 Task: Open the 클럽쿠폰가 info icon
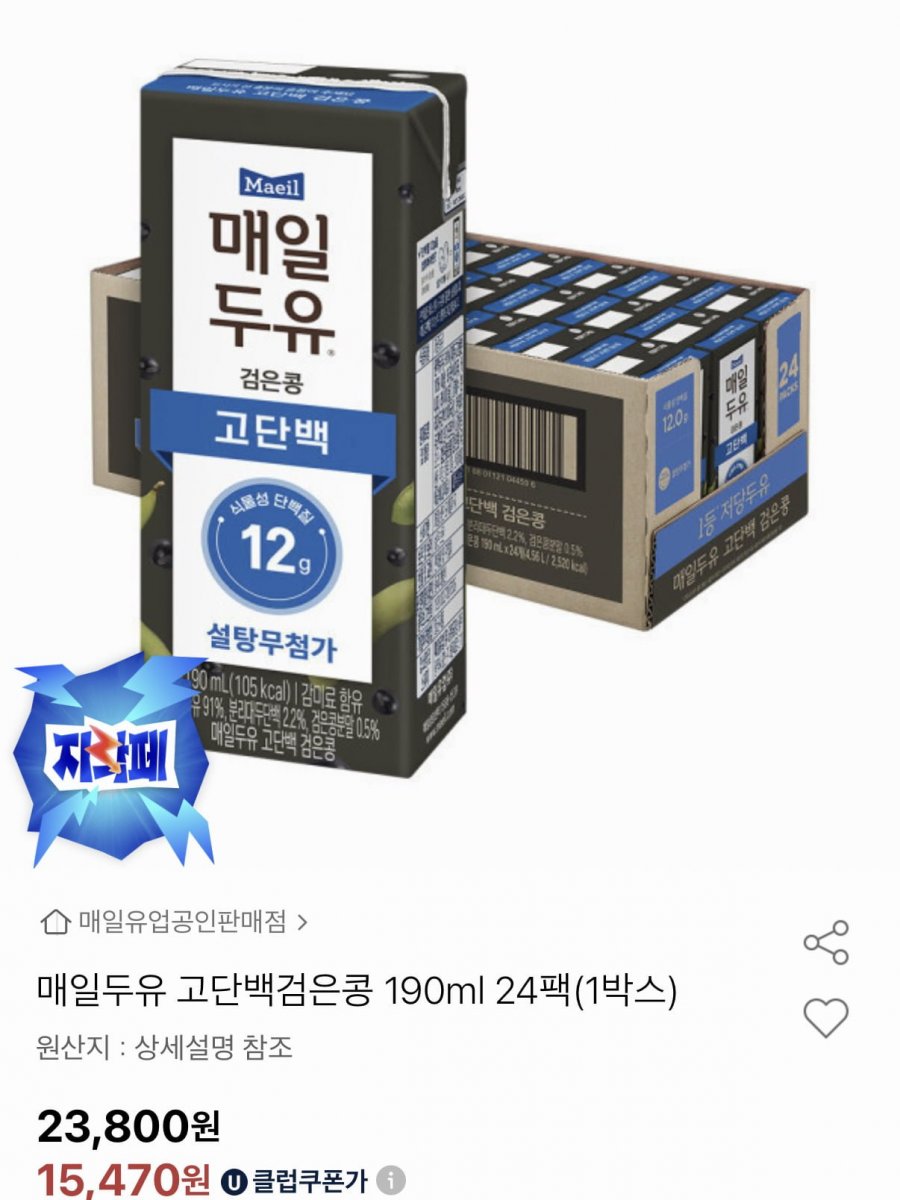(392, 1180)
